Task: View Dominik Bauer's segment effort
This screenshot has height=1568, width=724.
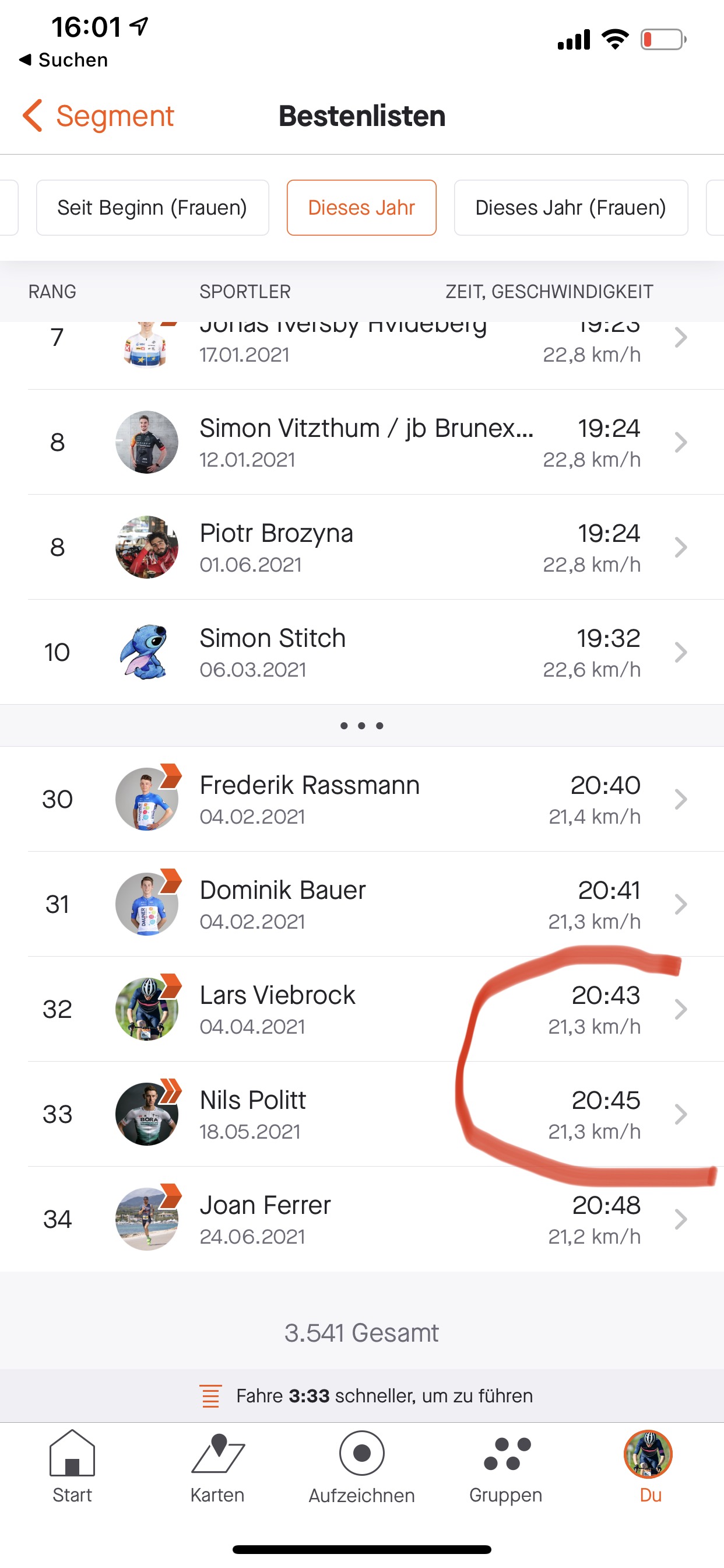Action: pyautogui.click(x=365, y=905)
